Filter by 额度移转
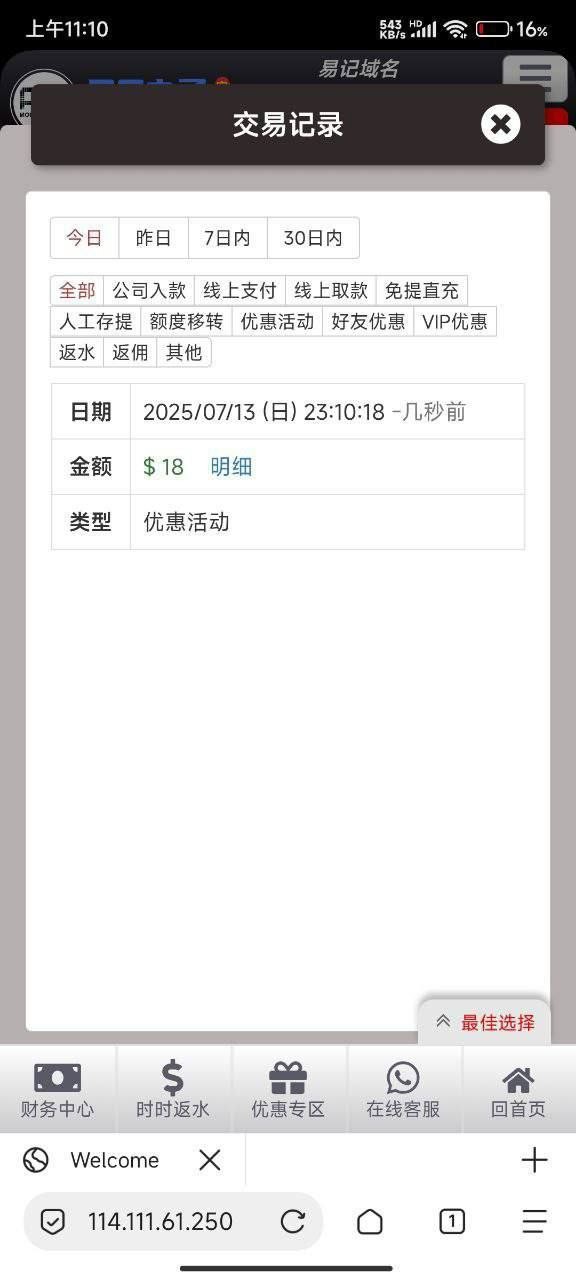Viewport: 576px width, 1280px height. (x=187, y=322)
